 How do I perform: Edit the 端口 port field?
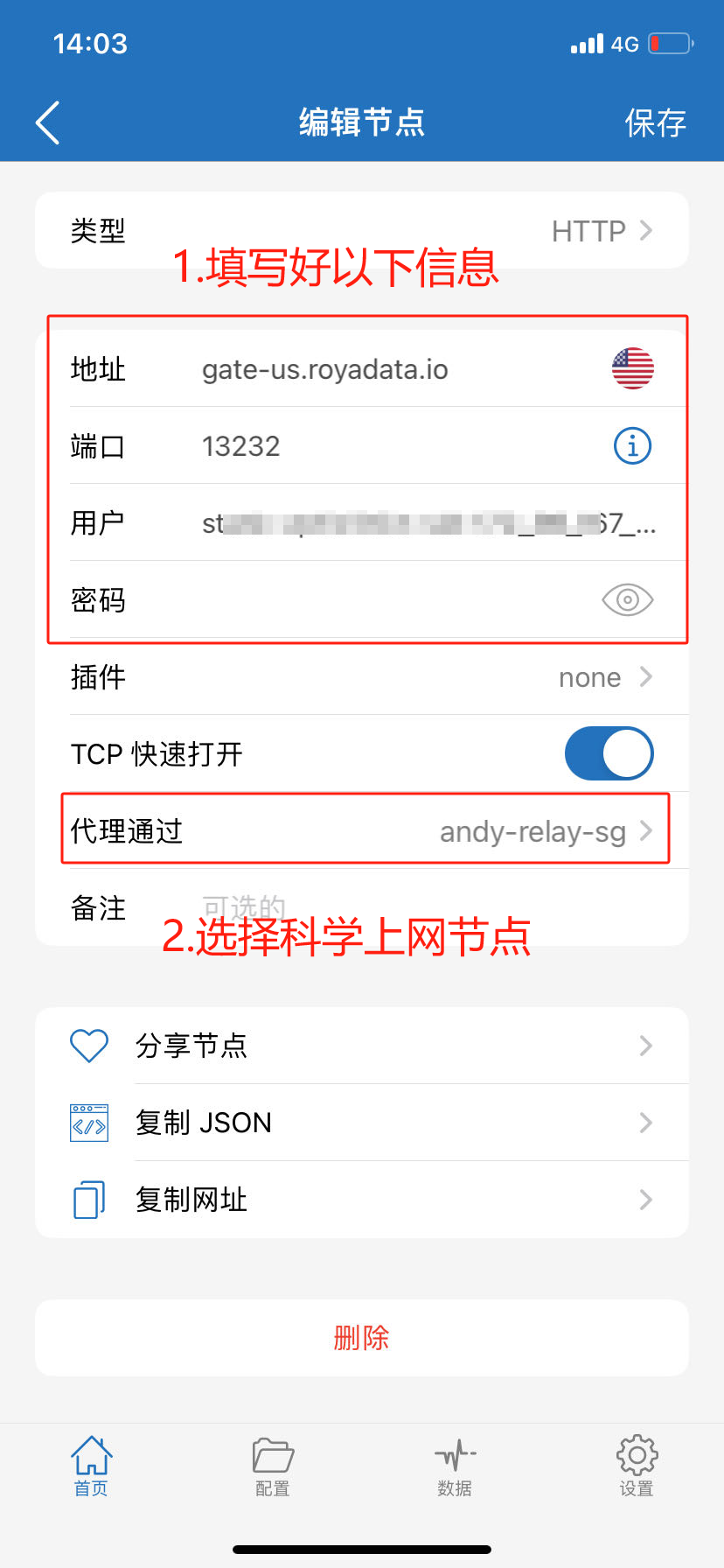coord(393,446)
